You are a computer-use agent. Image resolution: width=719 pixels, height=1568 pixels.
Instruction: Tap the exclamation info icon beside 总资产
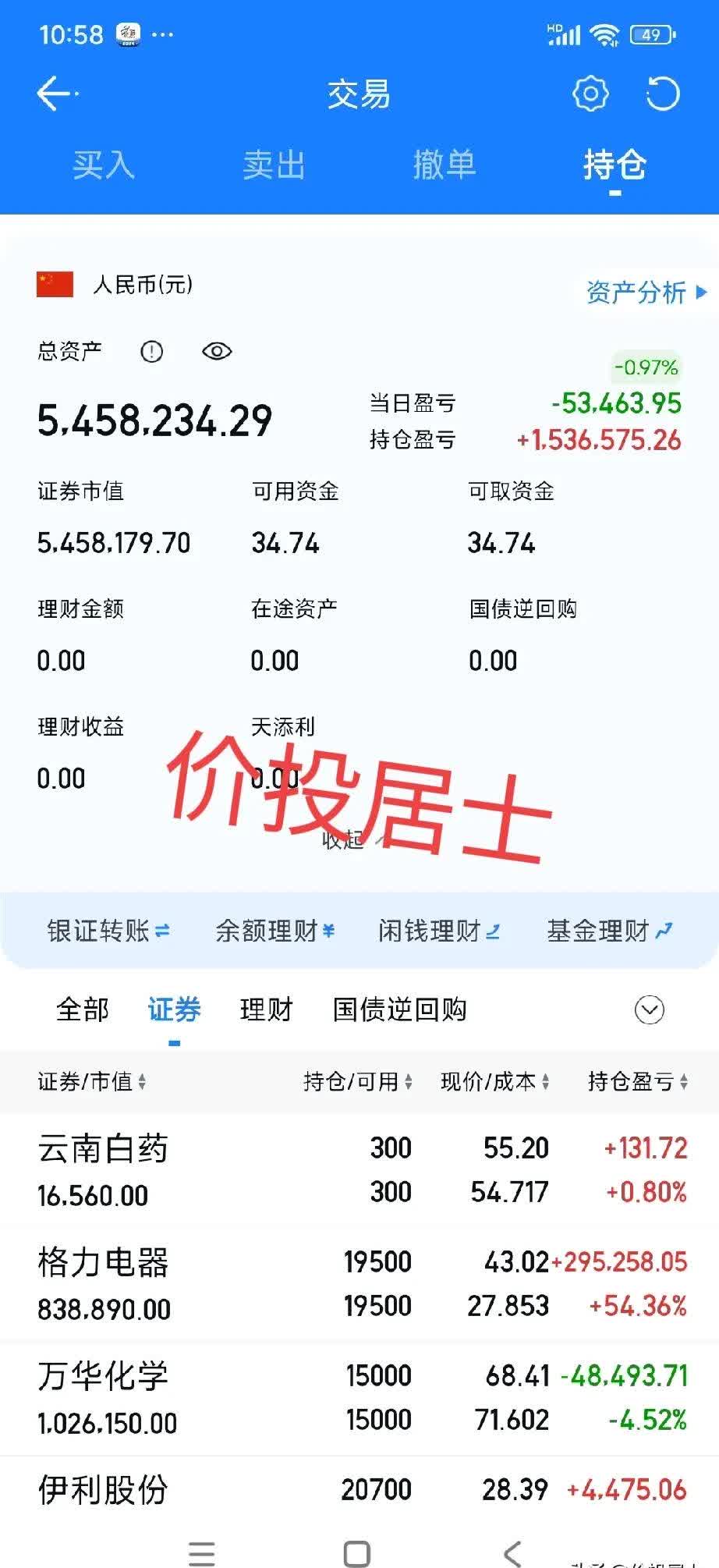151,352
